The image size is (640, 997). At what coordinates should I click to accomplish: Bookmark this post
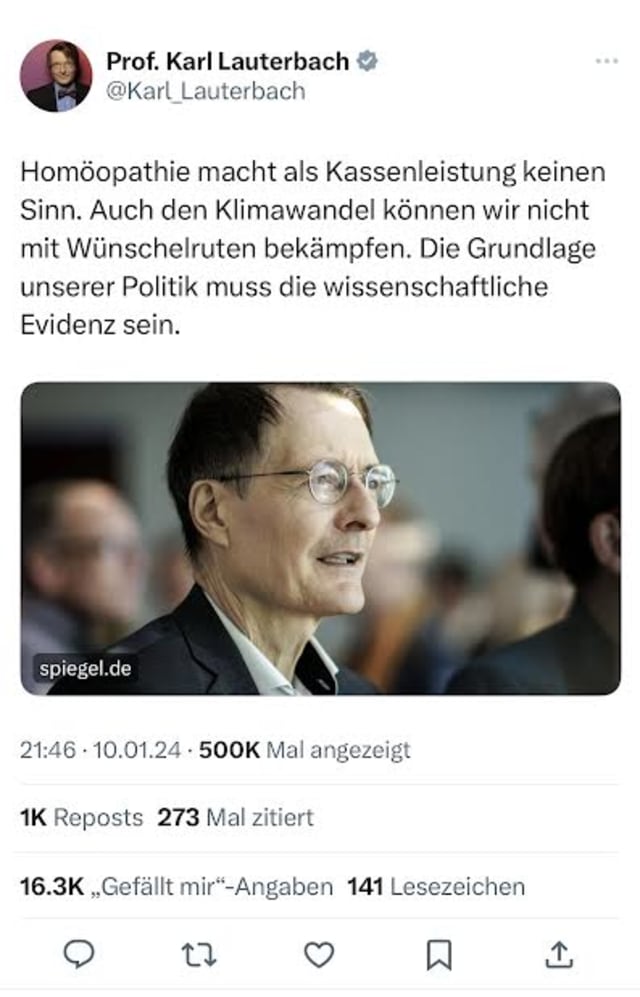pyautogui.click(x=439, y=955)
